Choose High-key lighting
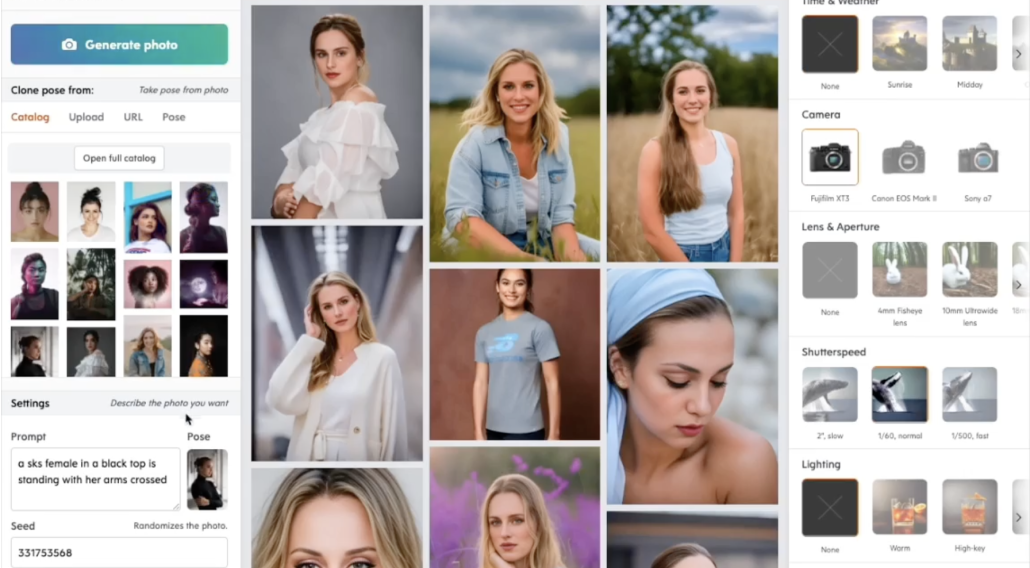Image resolution: width=1030 pixels, height=568 pixels. [969, 507]
